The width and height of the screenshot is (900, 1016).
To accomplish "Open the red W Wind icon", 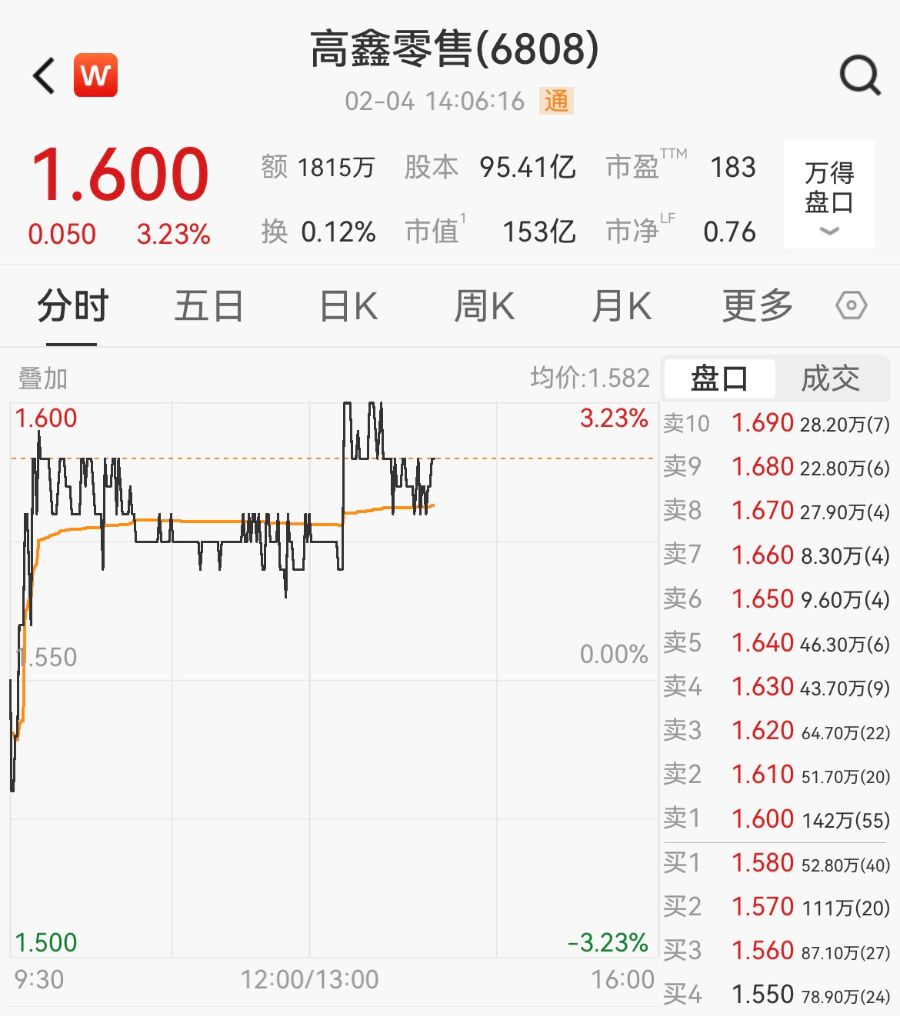I will [96, 76].
